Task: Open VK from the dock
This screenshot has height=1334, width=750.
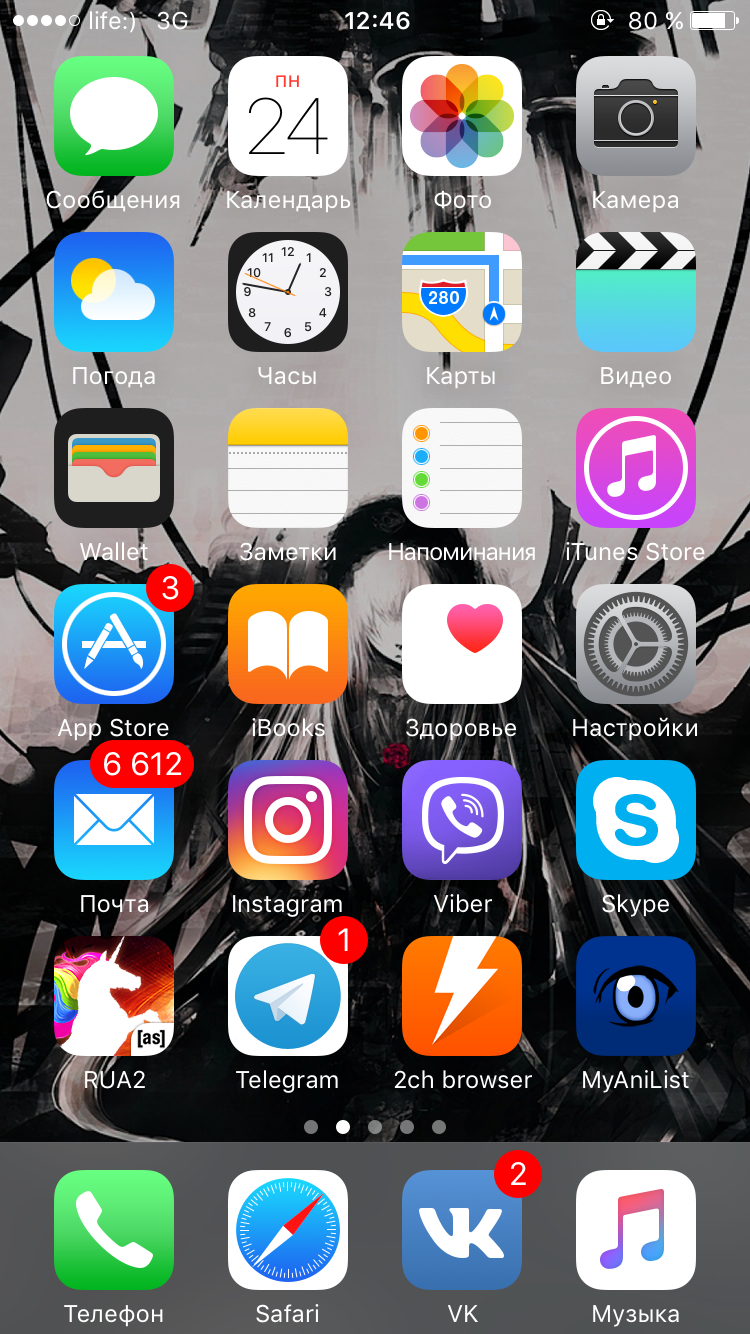Action: point(462,1230)
